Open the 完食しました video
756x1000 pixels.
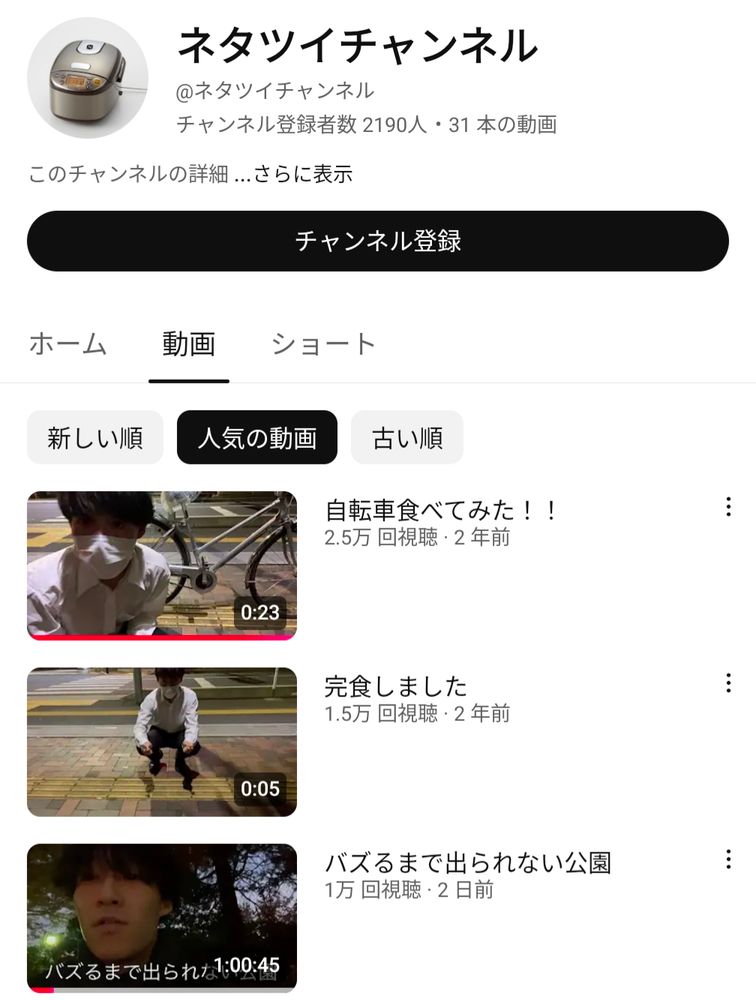pyautogui.click(x=162, y=742)
